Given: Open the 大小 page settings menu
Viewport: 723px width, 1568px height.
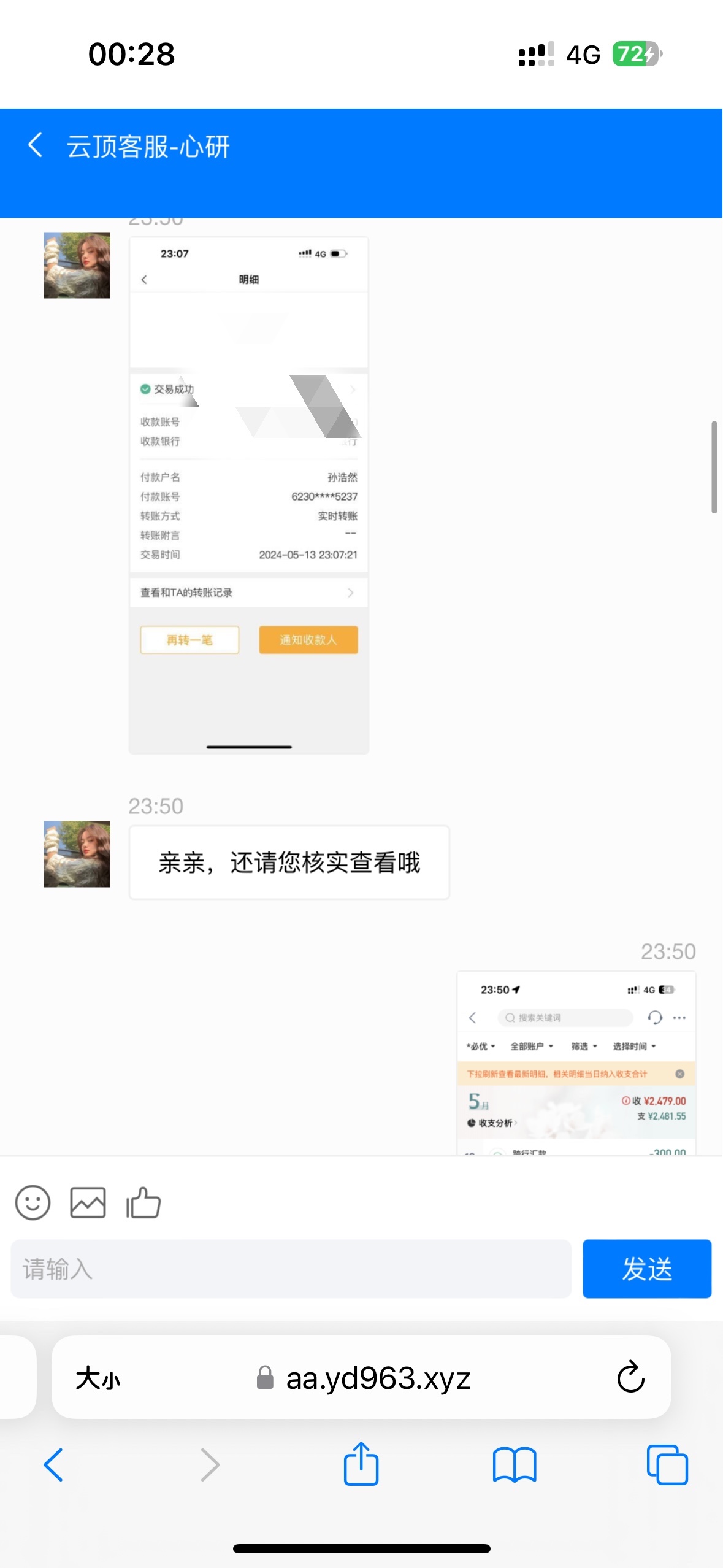Looking at the screenshot, I should (98, 1378).
